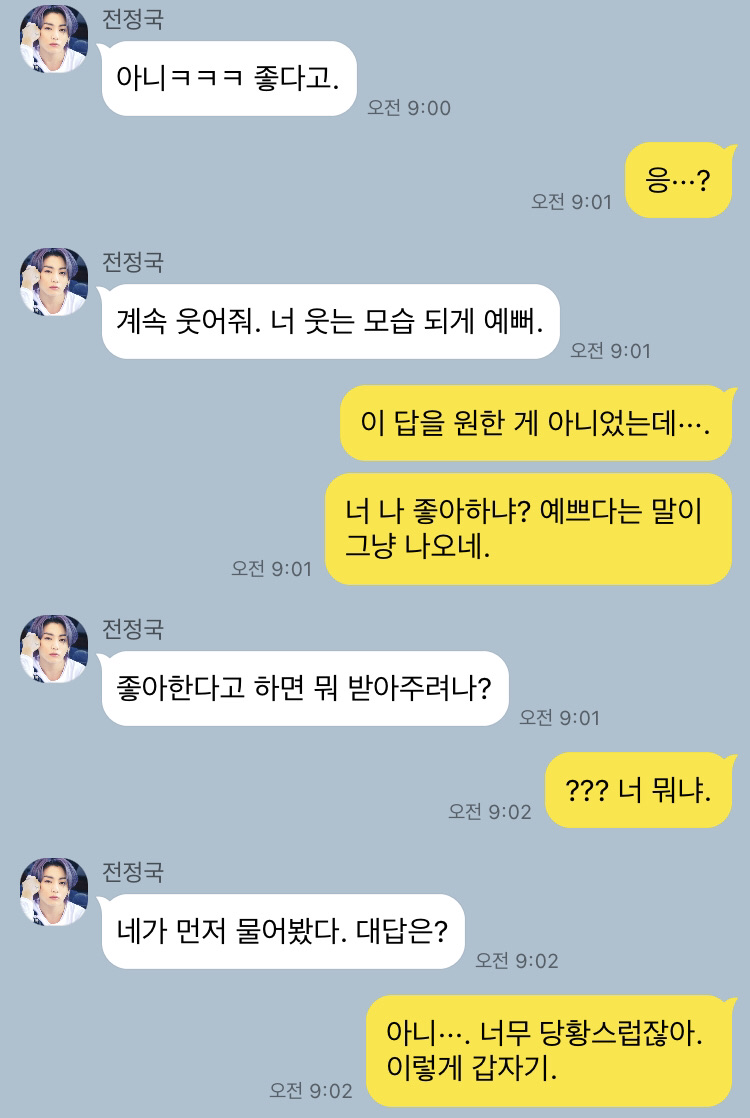View 전정국's profile beside 좋아한다고 하면 message
The image size is (750, 1118).
[x=54, y=649]
